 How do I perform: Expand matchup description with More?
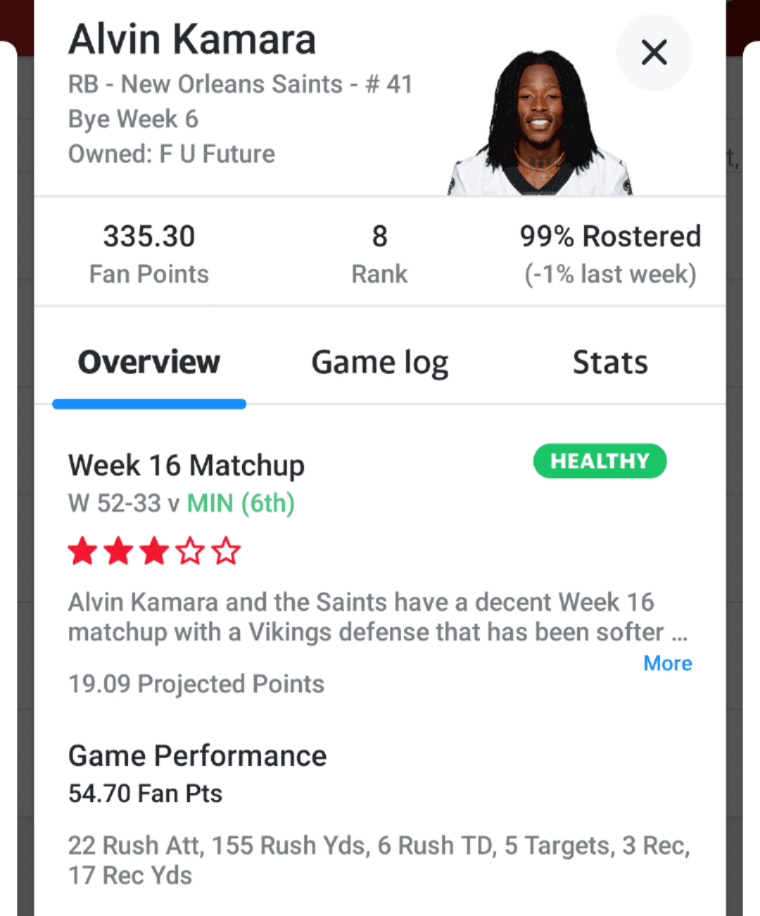pos(667,663)
